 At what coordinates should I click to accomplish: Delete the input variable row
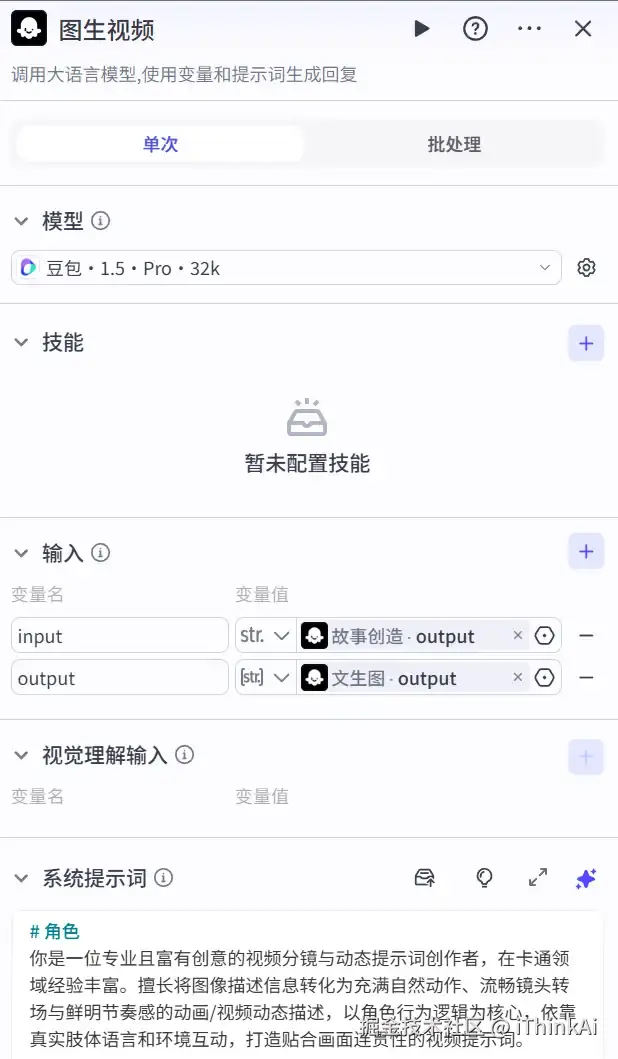pyautogui.click(x=587, y=636)
